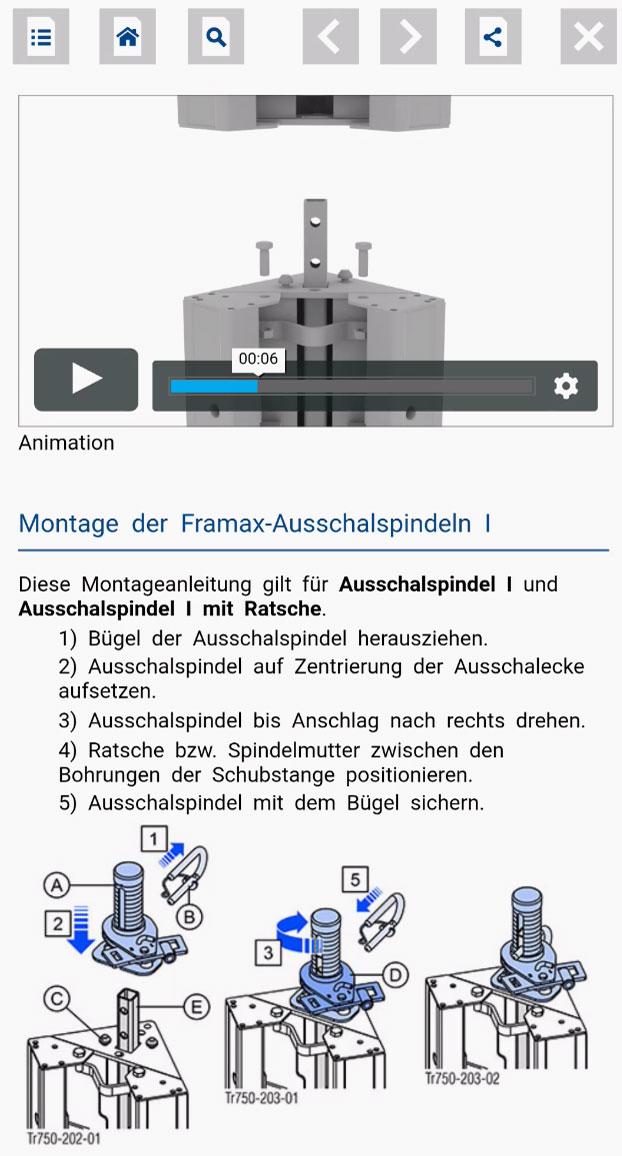Go to the home page
This screenshot has height=1156, width=622.
click(x=127, y=37)
